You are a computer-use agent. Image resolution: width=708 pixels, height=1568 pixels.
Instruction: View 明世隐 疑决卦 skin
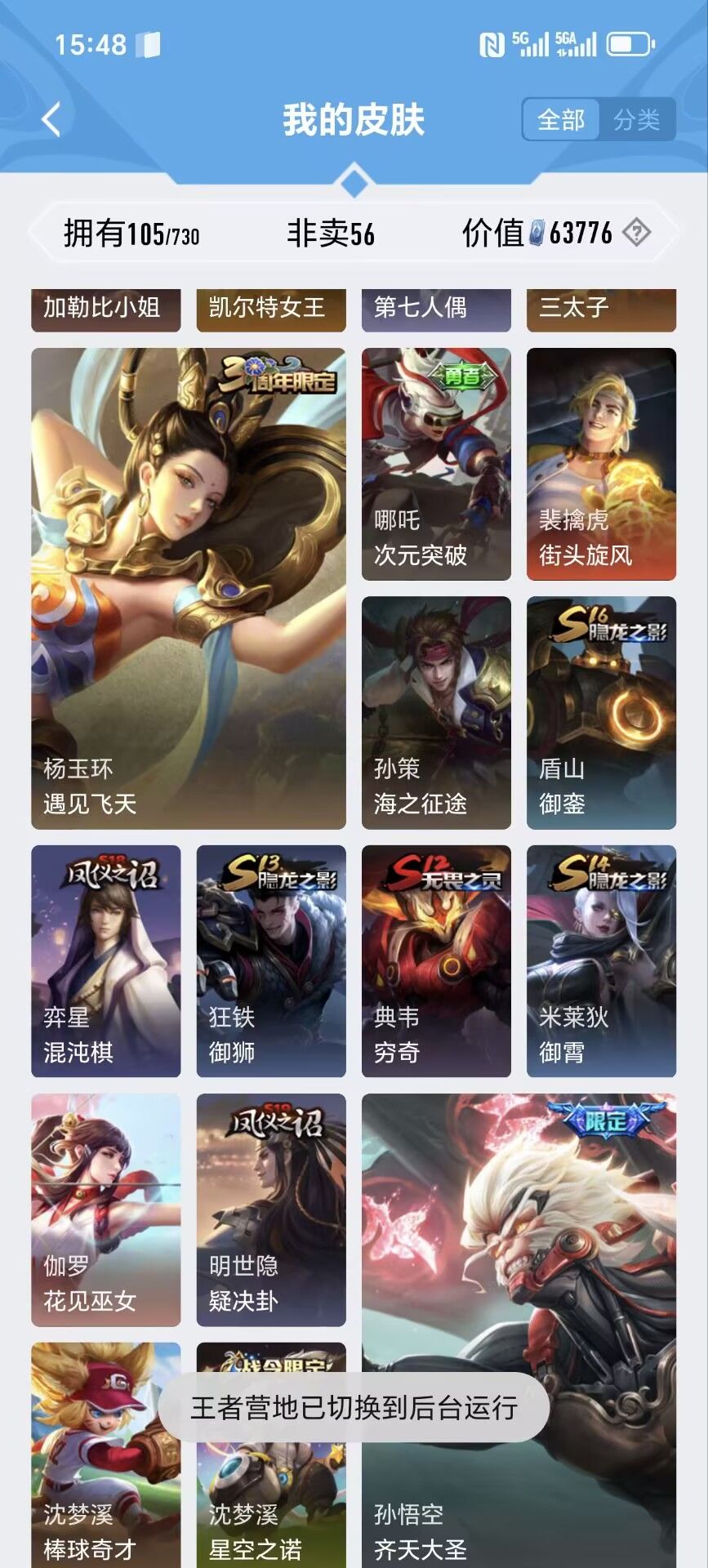pos(271,1209)
